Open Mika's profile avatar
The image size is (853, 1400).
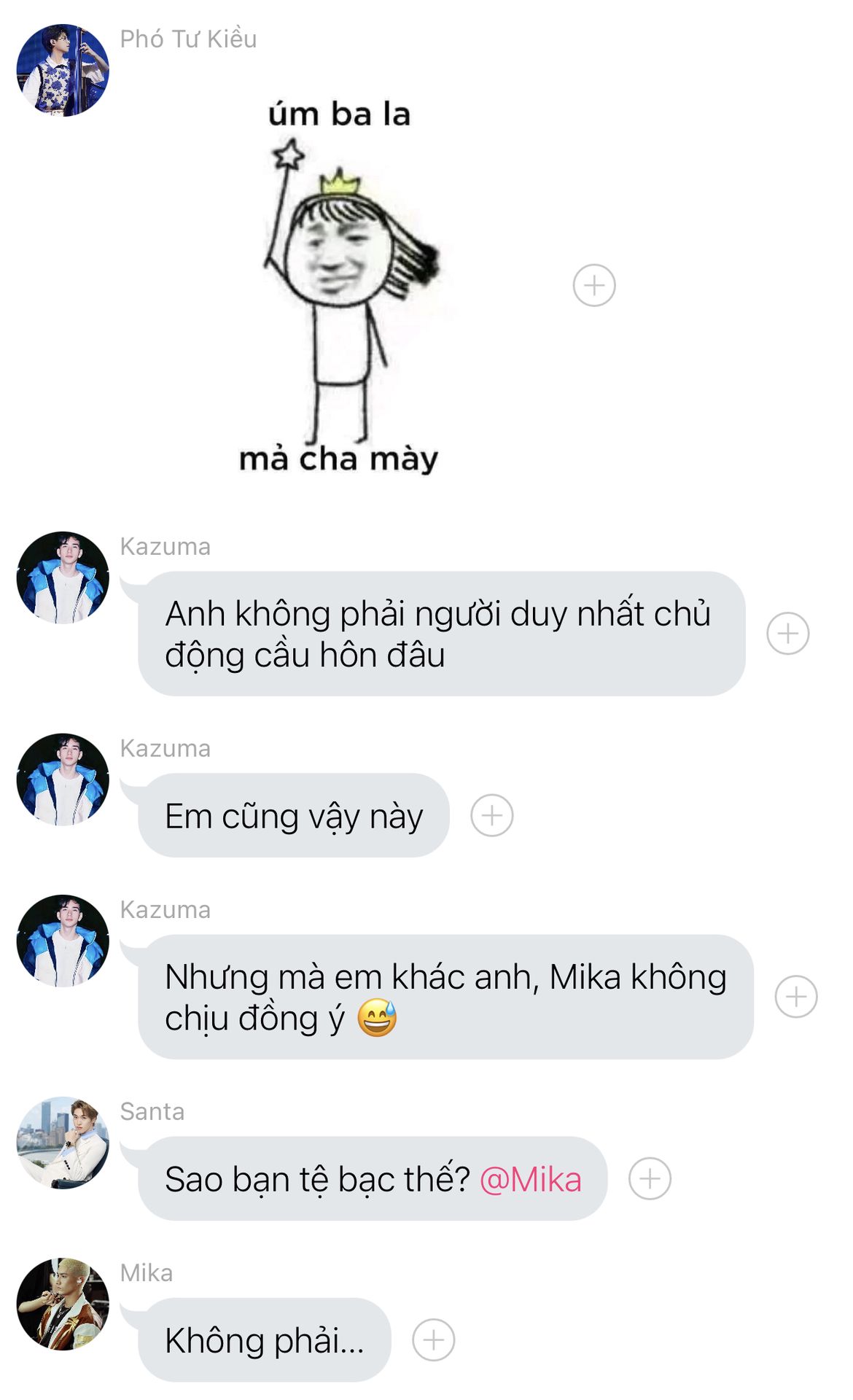pyautogui.click(x=63, y=1304)
